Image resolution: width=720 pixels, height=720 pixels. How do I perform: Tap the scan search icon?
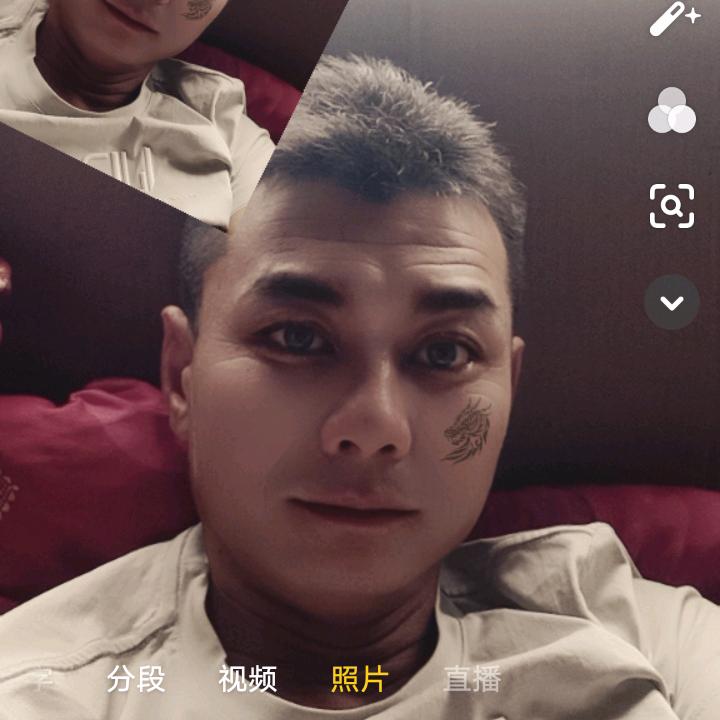672,206
